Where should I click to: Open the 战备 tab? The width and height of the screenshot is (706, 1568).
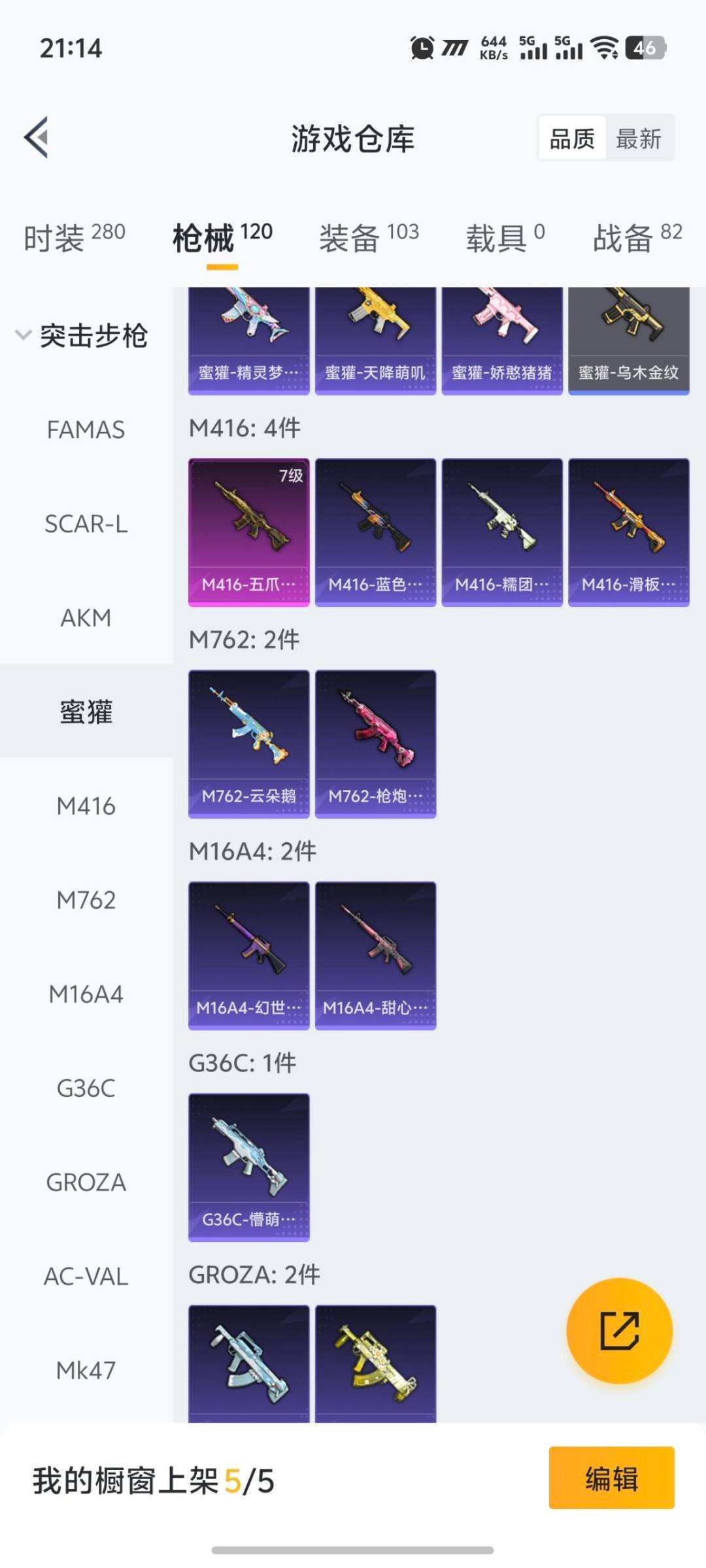click(637, 237)
